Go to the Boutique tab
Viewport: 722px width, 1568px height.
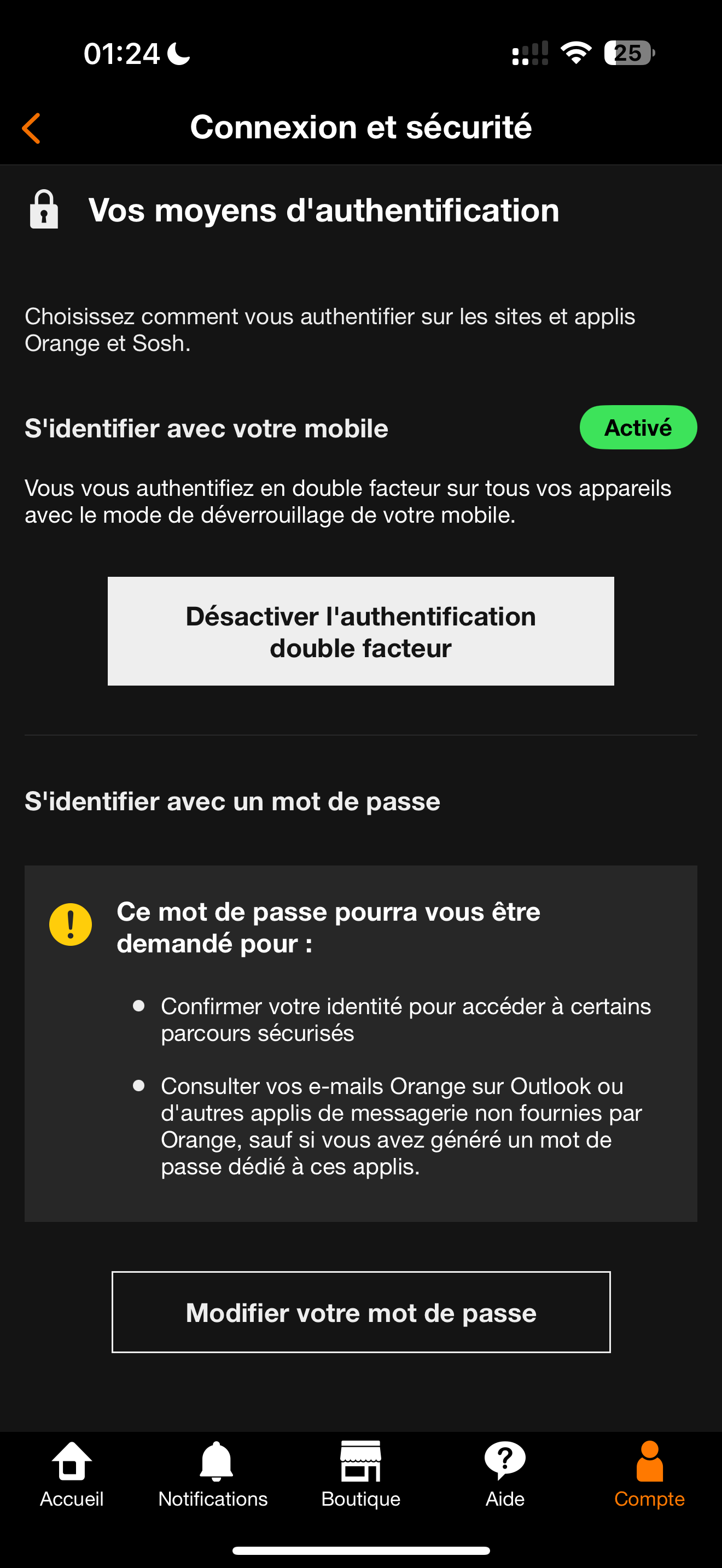coord(360,1473)
